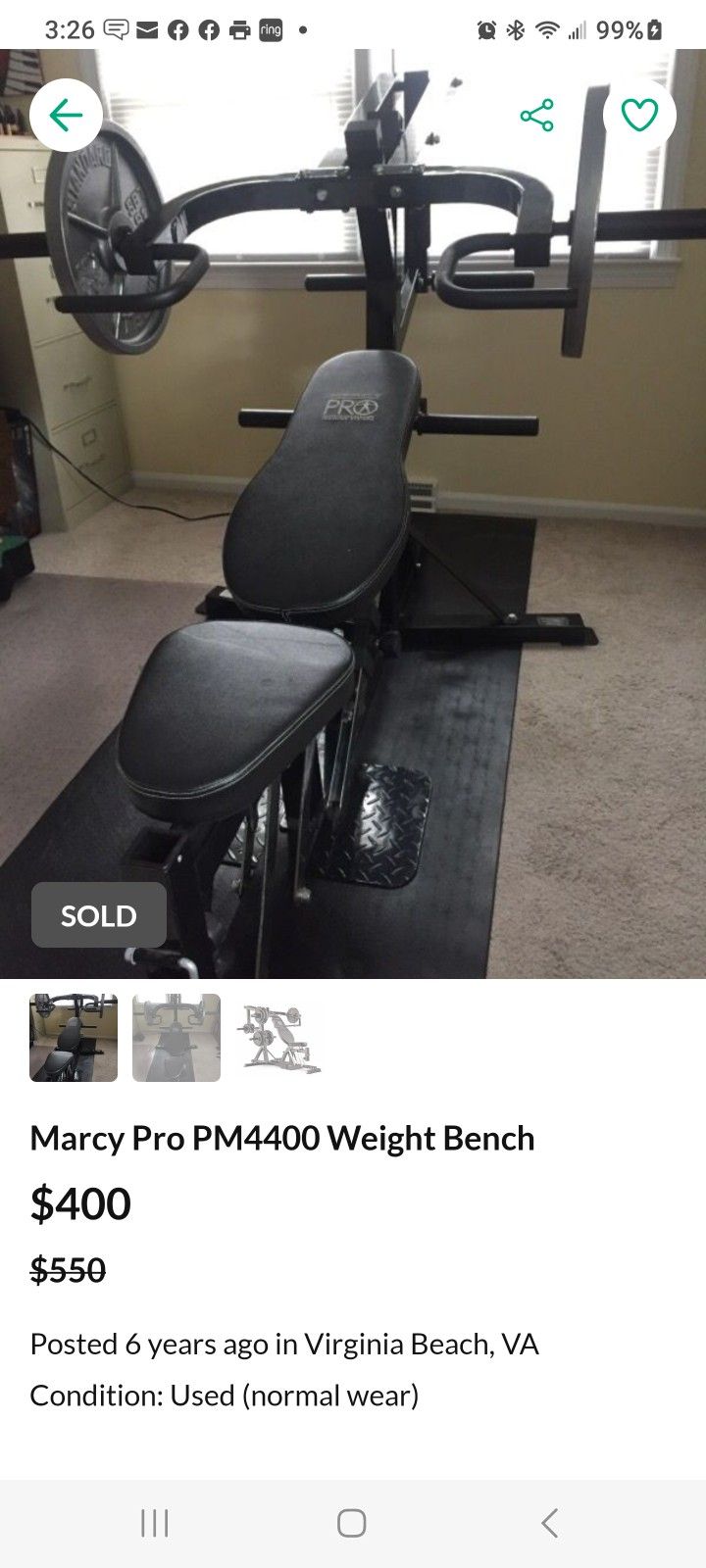Open the listing title text

(282, 1138)
